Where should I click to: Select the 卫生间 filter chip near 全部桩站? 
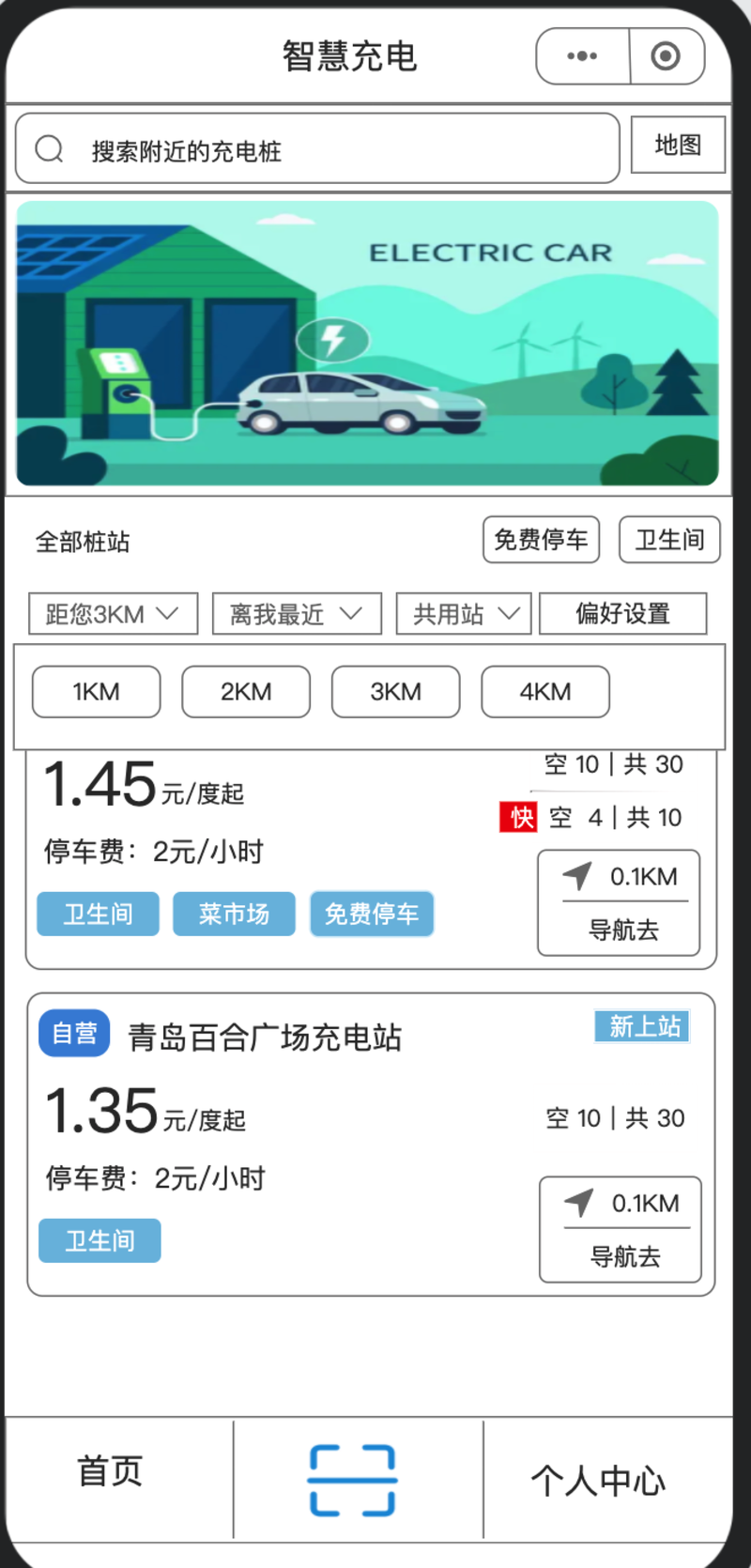click(x=669, y=540)
